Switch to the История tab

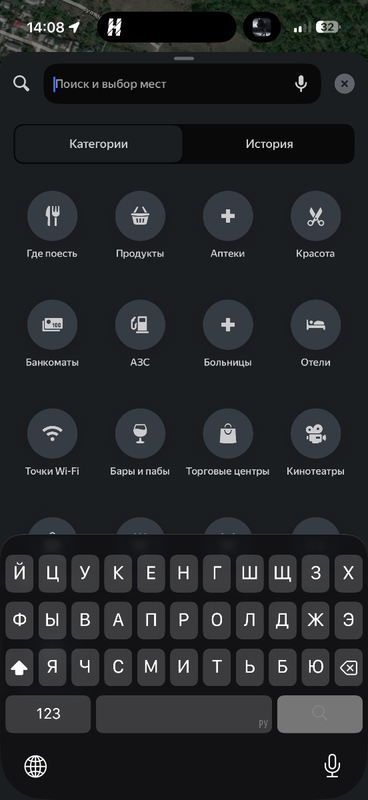coord(269,144)
